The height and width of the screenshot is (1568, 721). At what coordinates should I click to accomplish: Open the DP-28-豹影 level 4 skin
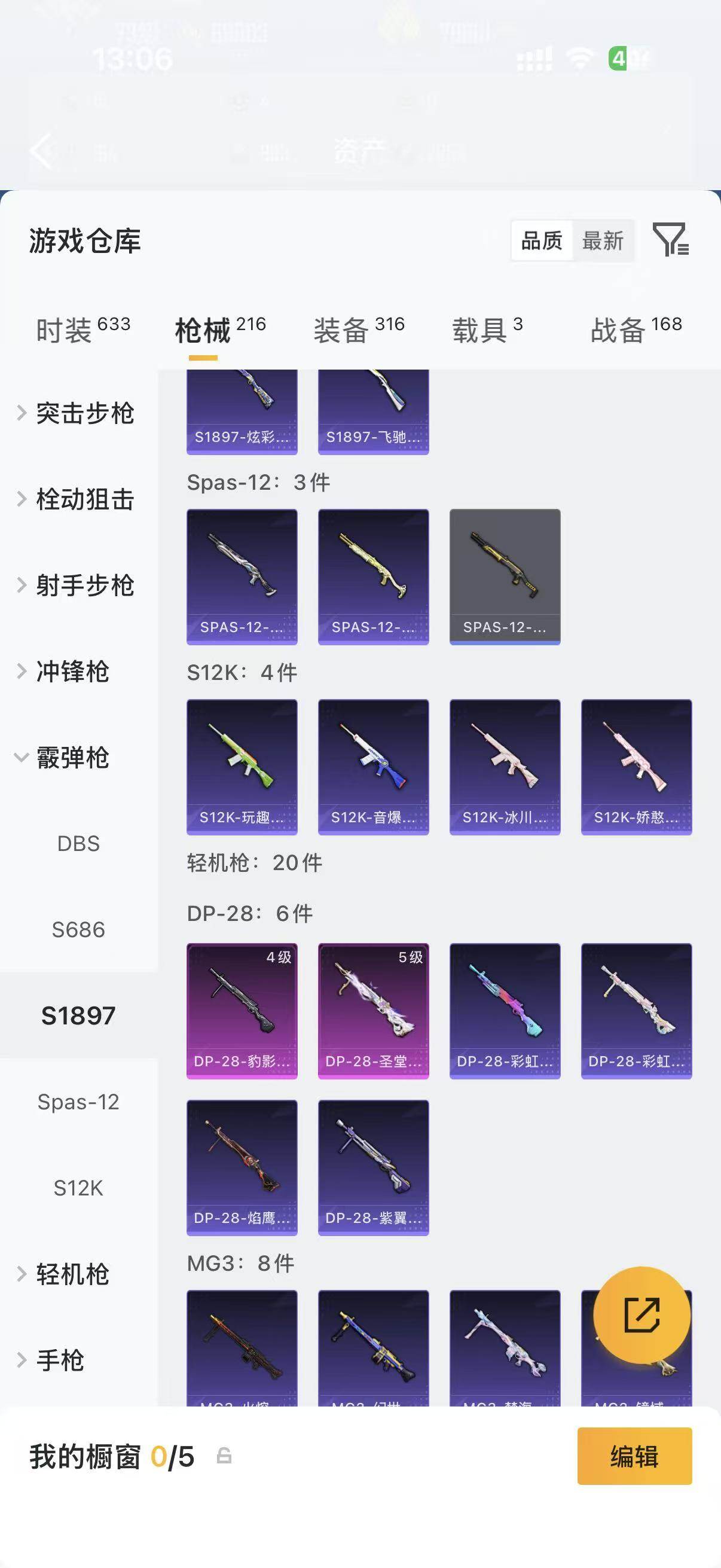[x=242, y=1011]
